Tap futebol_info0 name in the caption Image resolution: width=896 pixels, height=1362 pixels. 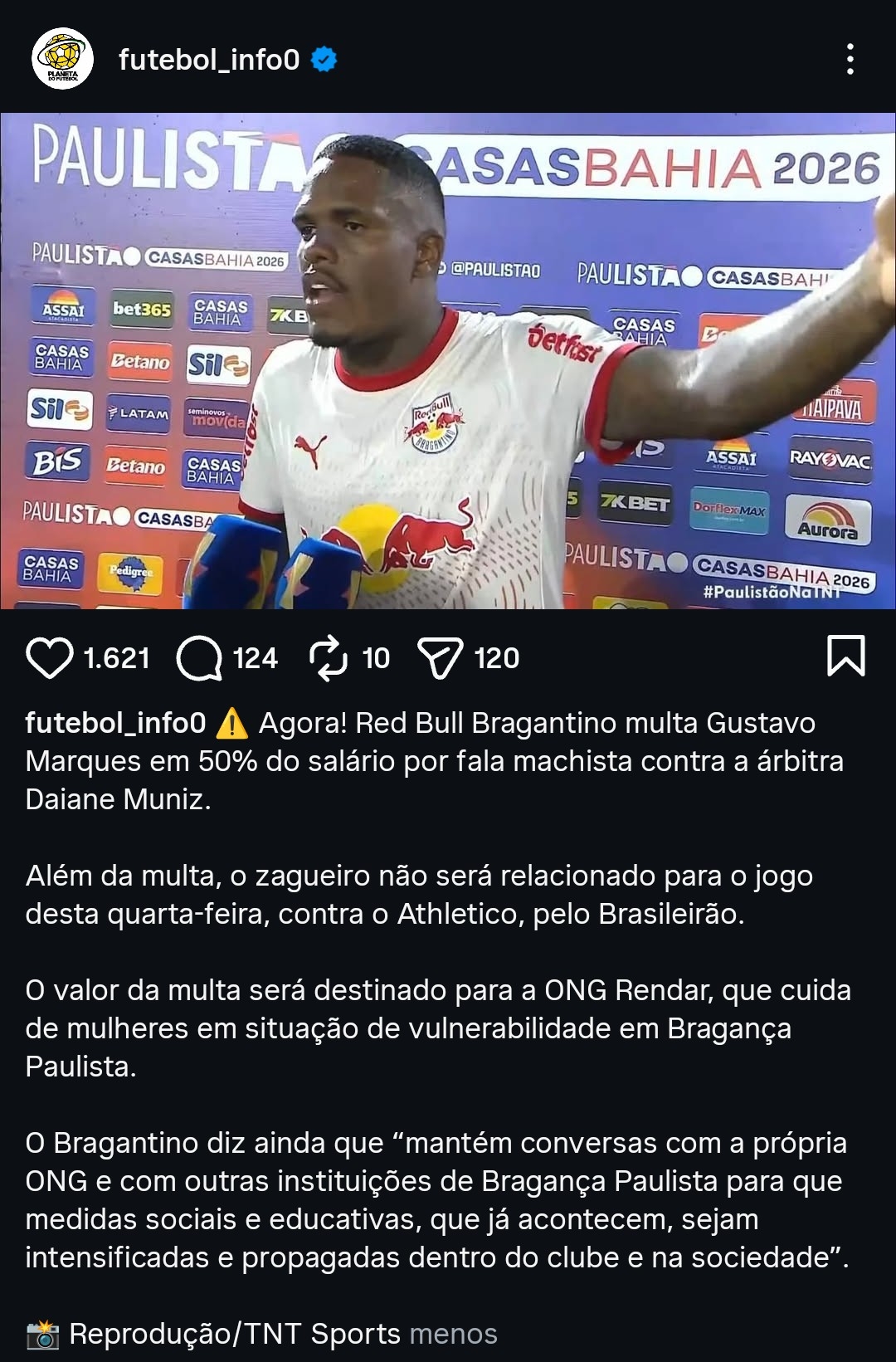115,723
